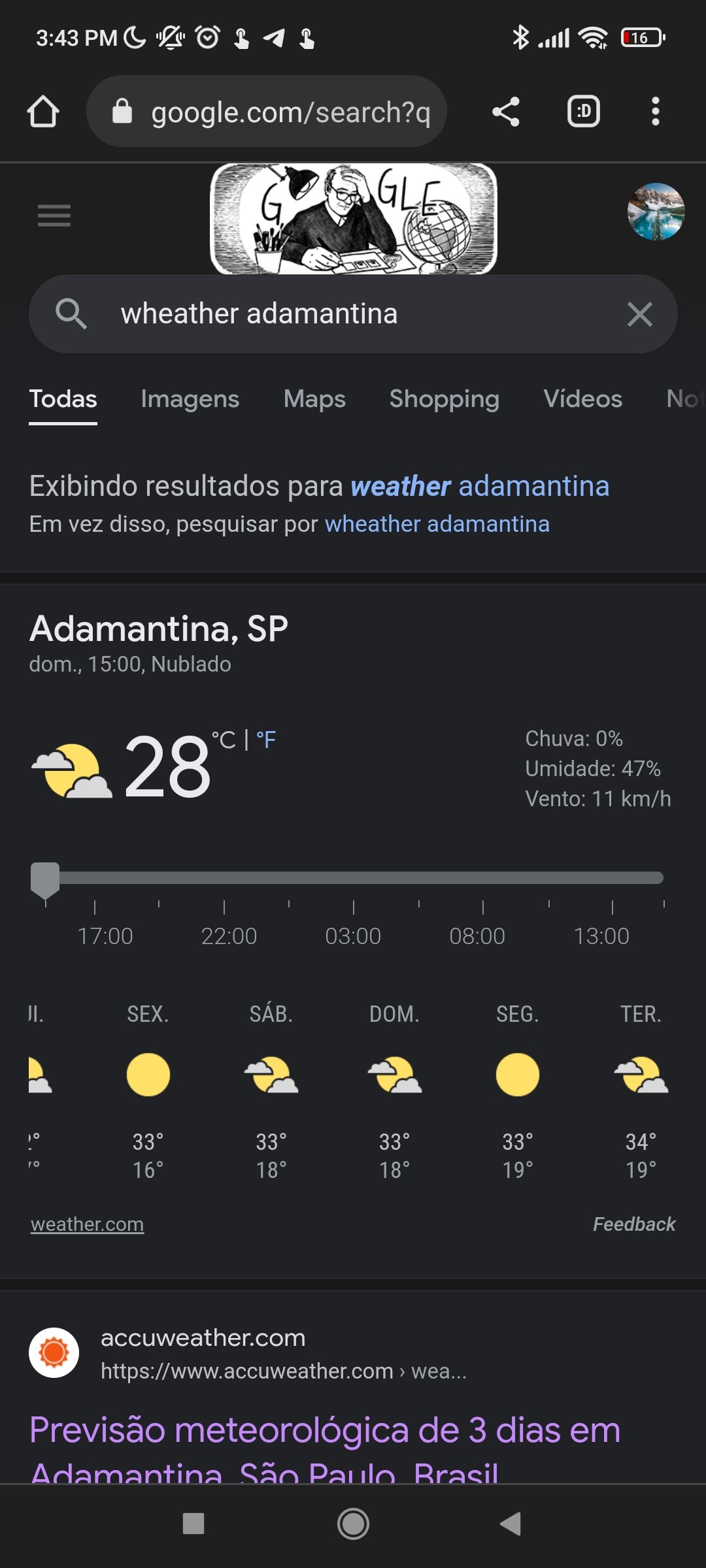Screen dimensions: 706x1568
Task: Open the weather.com source link
Action: tap(87, 1224)
